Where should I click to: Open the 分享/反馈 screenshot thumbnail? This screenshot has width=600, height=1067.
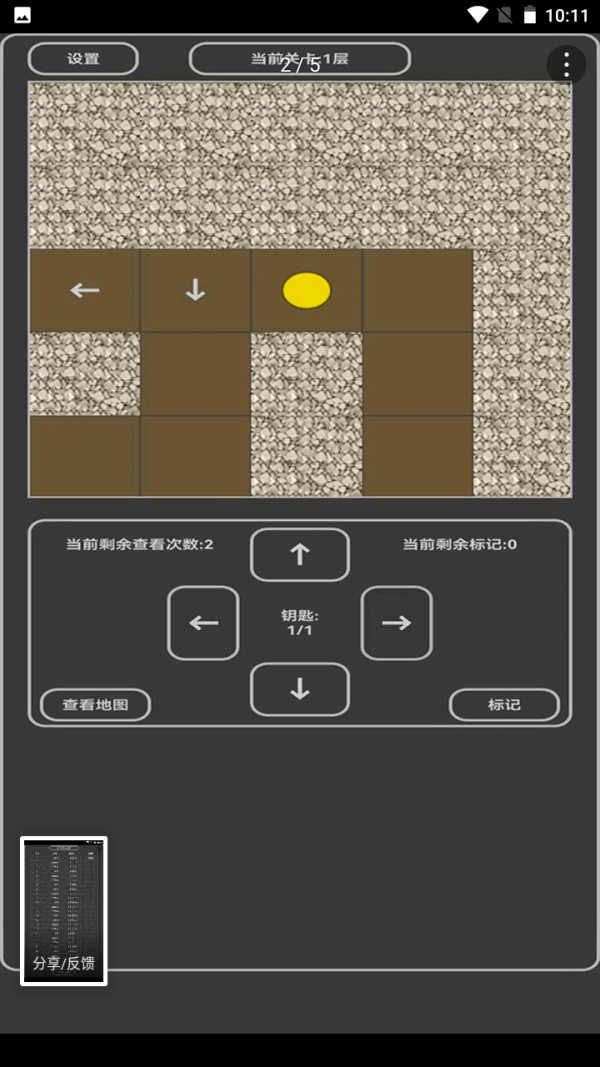click(64, 910)
